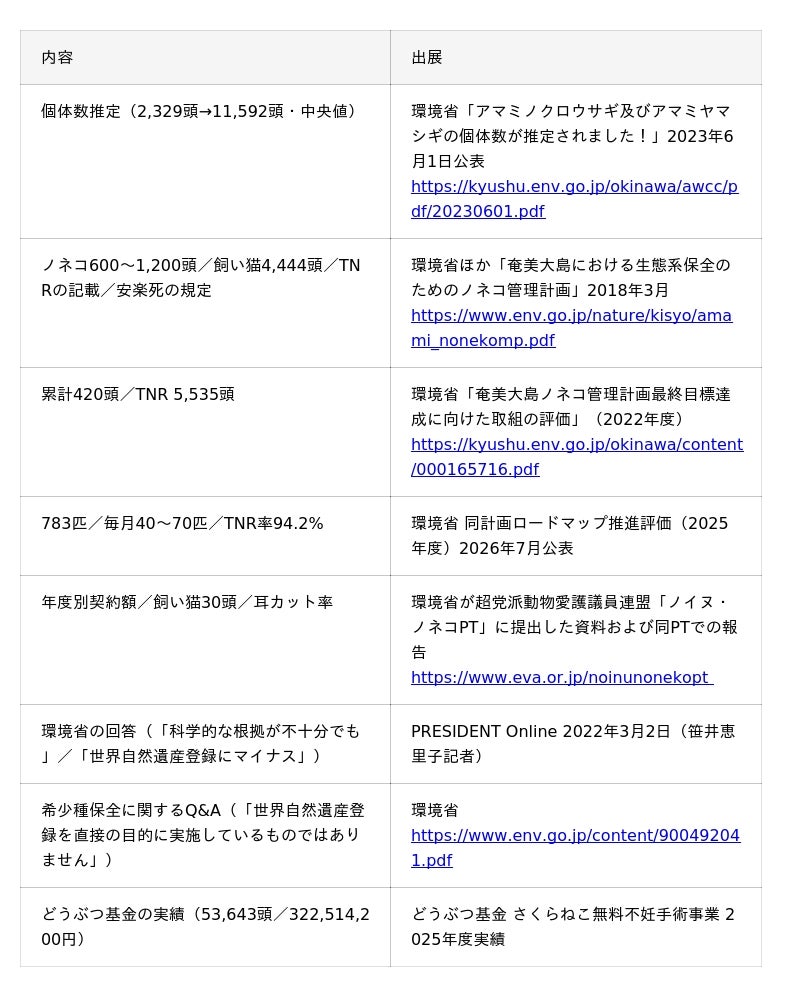
Task: Open the env.go.jp content 900492041.pdf link
Action: (576, 848)
